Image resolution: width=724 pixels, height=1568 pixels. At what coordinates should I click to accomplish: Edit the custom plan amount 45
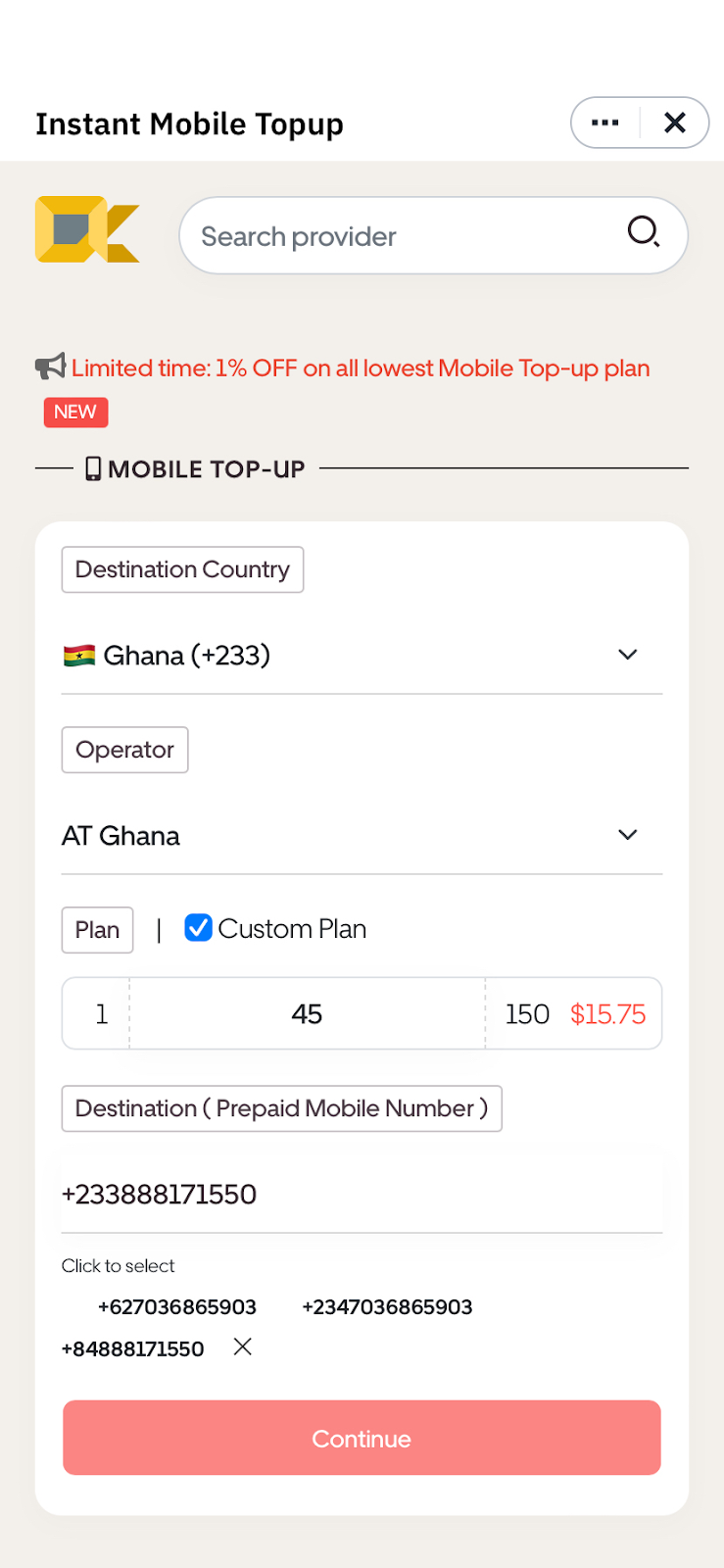(x=307, y=1013)
